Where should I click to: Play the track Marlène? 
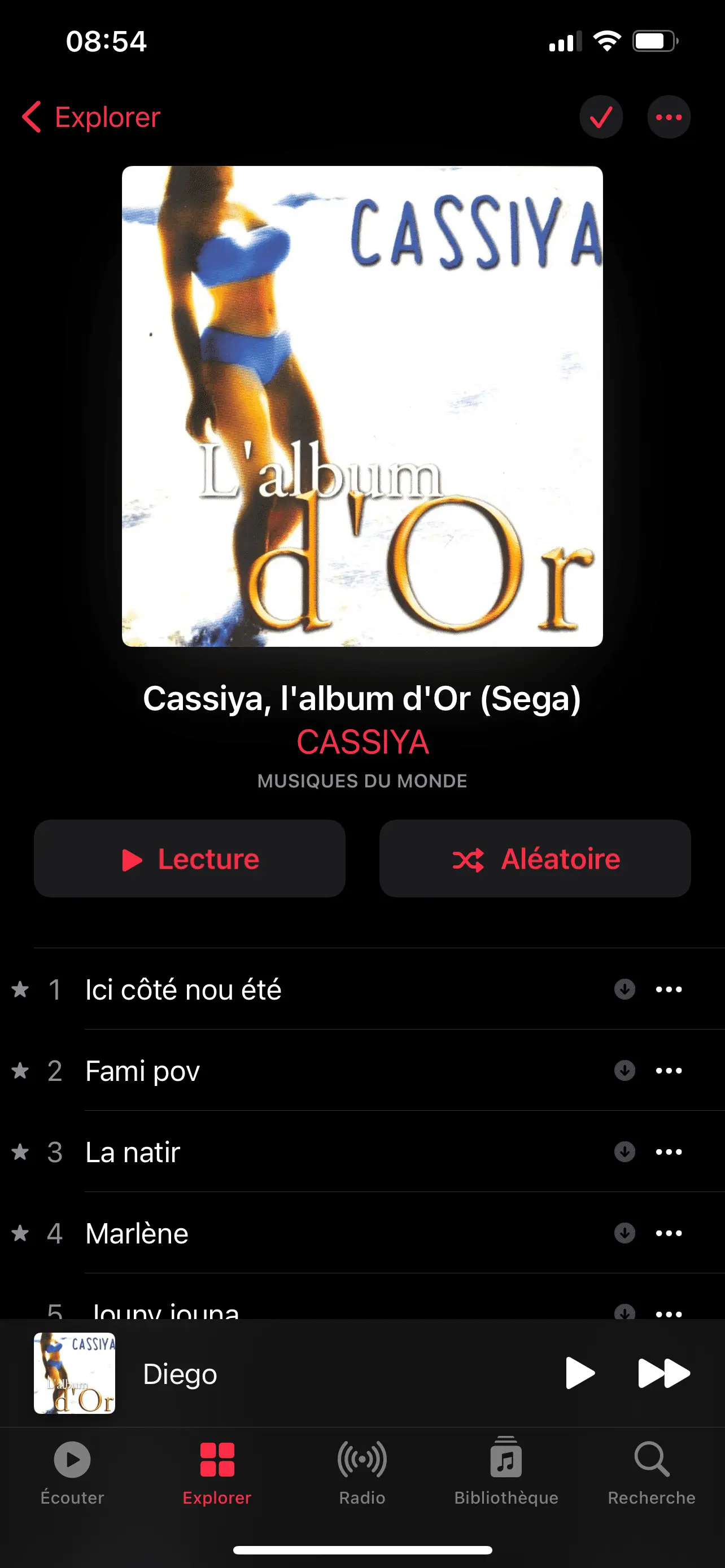click(137, 1233)
